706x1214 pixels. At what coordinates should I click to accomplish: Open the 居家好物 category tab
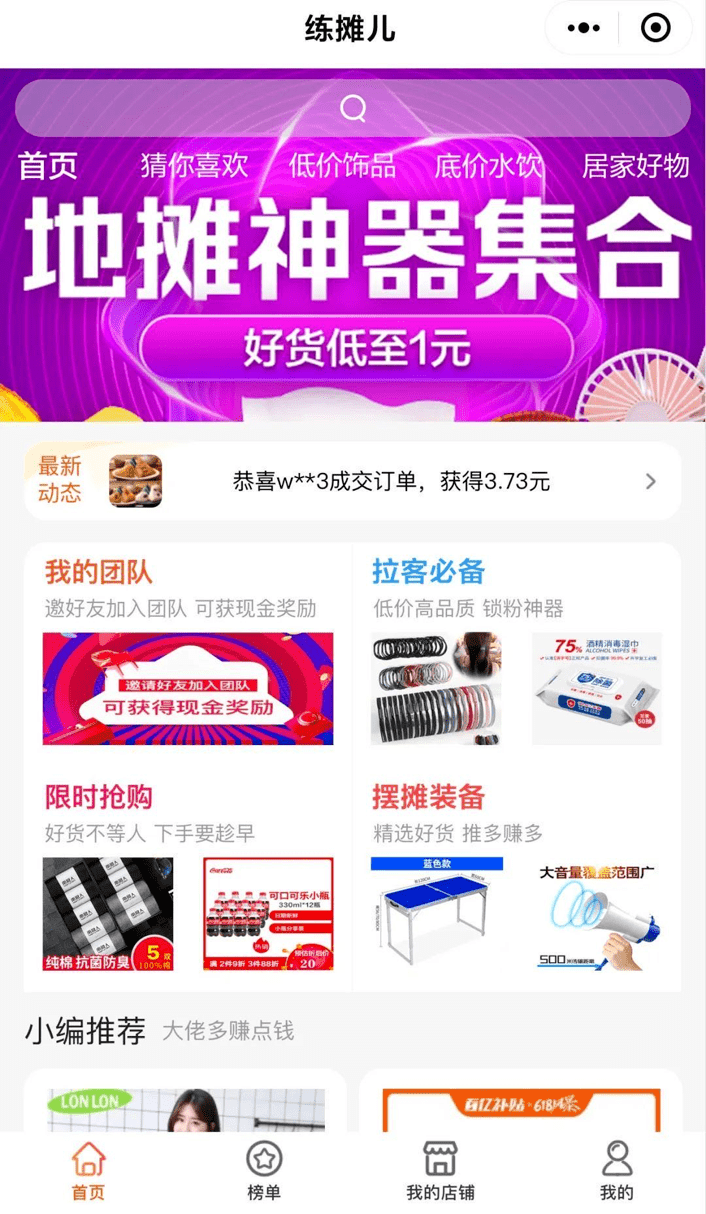pyautogui.click(x=636, y=166)
